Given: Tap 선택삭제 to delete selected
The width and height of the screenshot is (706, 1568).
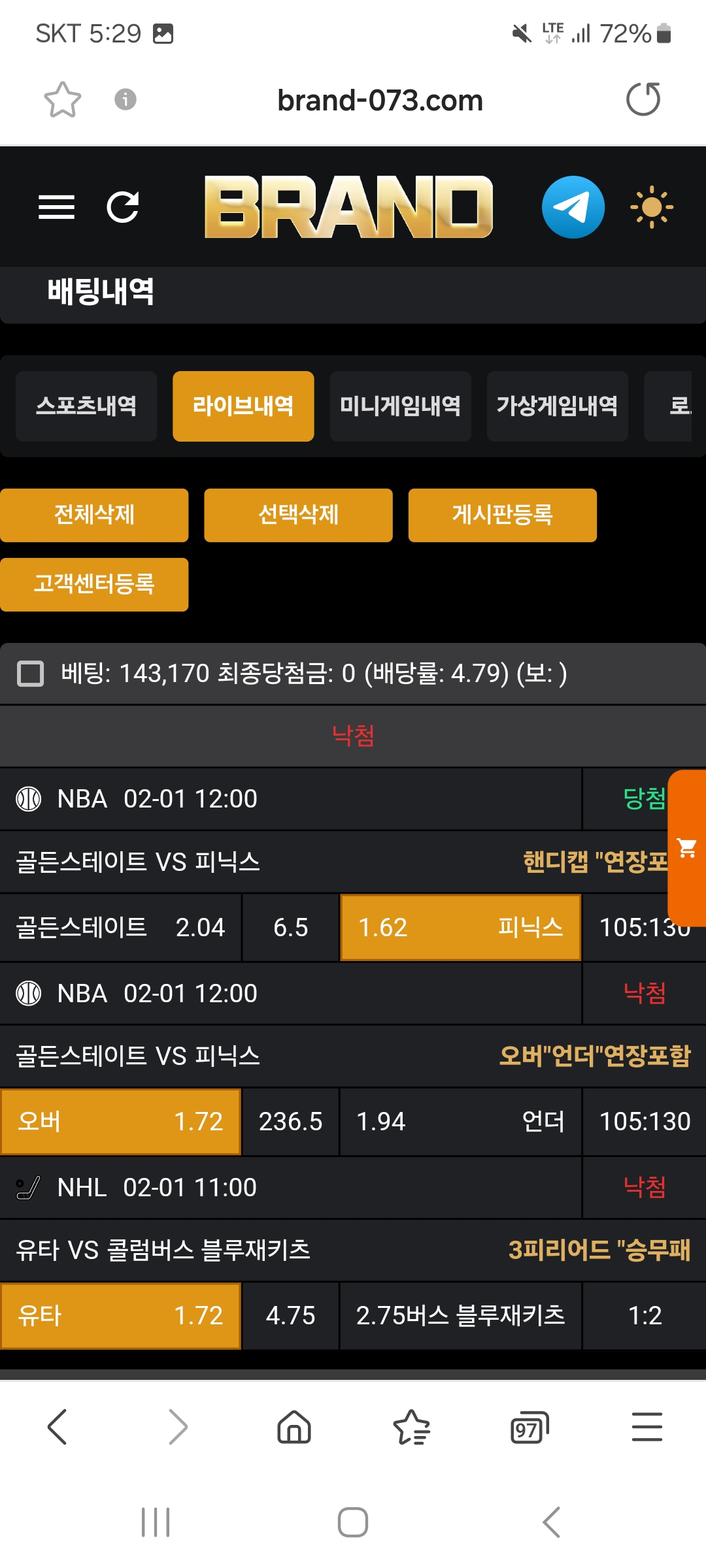Looking at the screenshot, I should (x=298, y=515).
